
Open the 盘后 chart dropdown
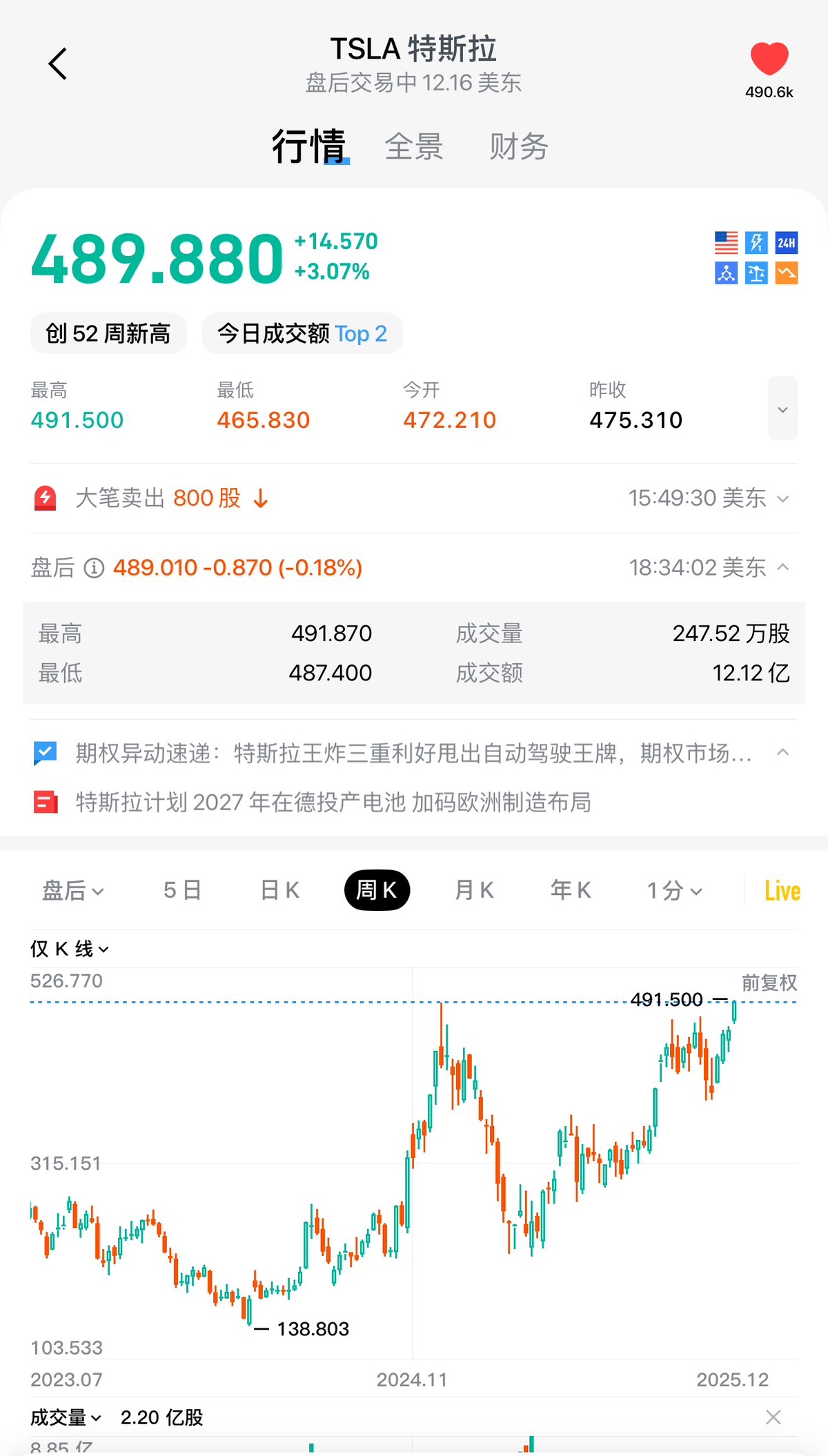point(73,891)
